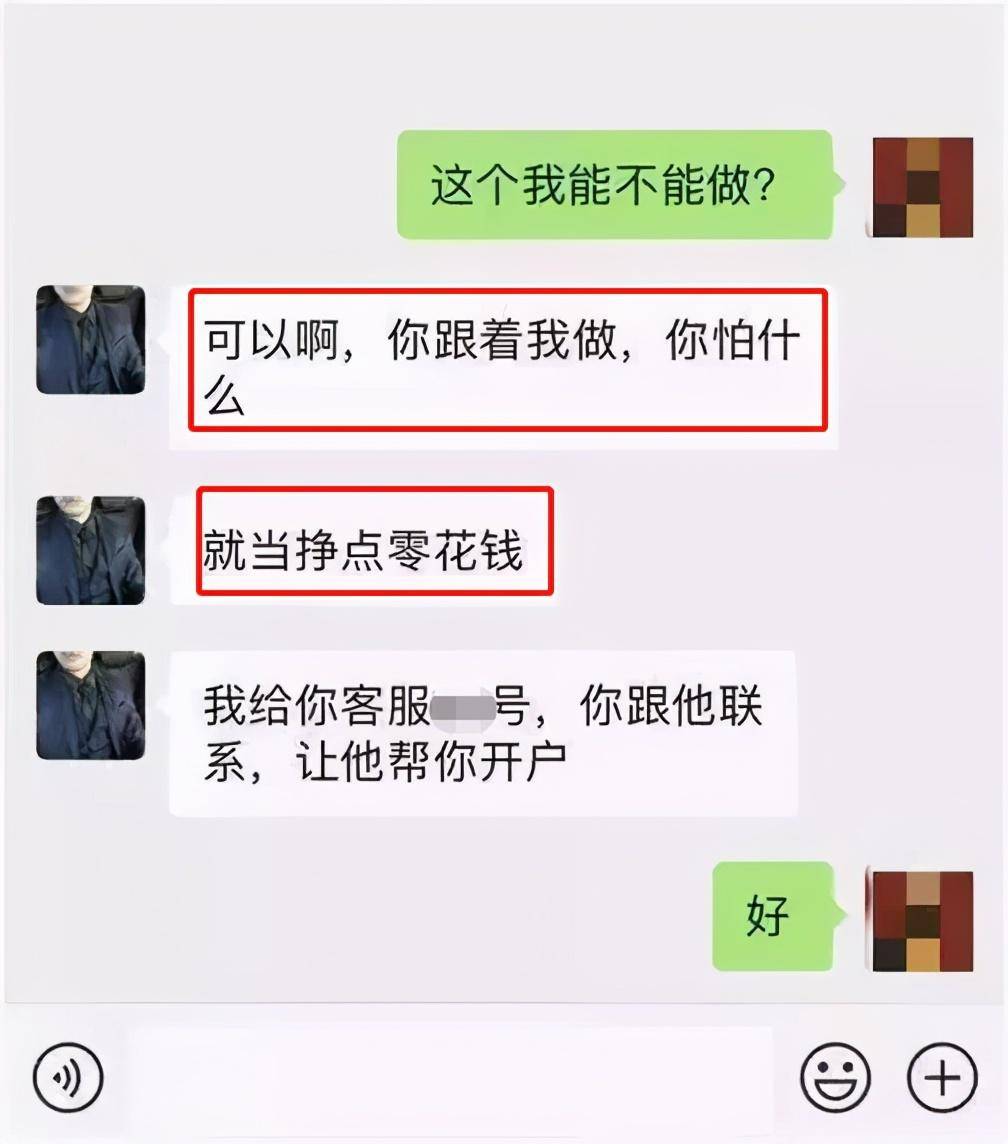Open the emoji sticker panel
The height and width of the screenshot is (1144, 1008).
tap(835, 1077)
